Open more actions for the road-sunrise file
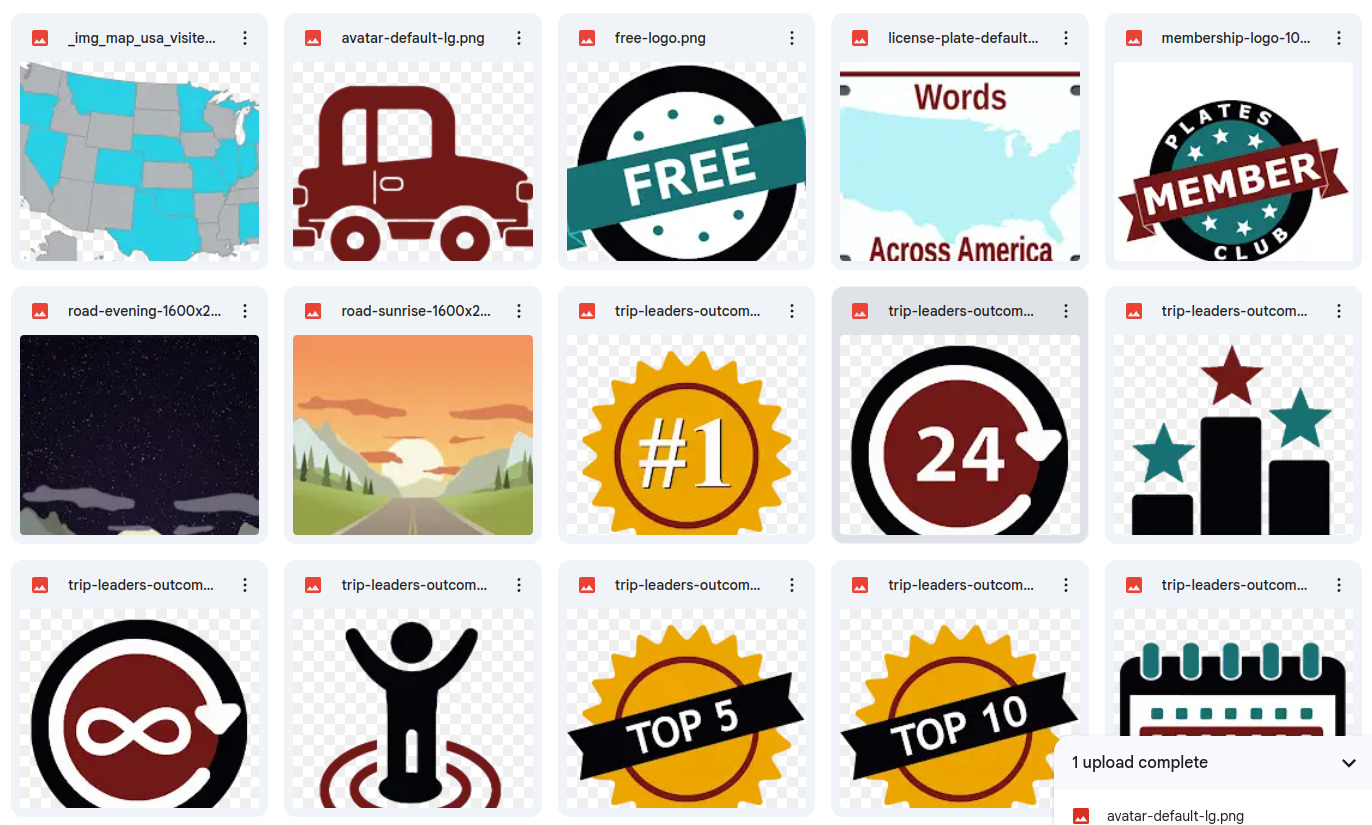Viewport: 1372px width, 825px height. (519, 311)
